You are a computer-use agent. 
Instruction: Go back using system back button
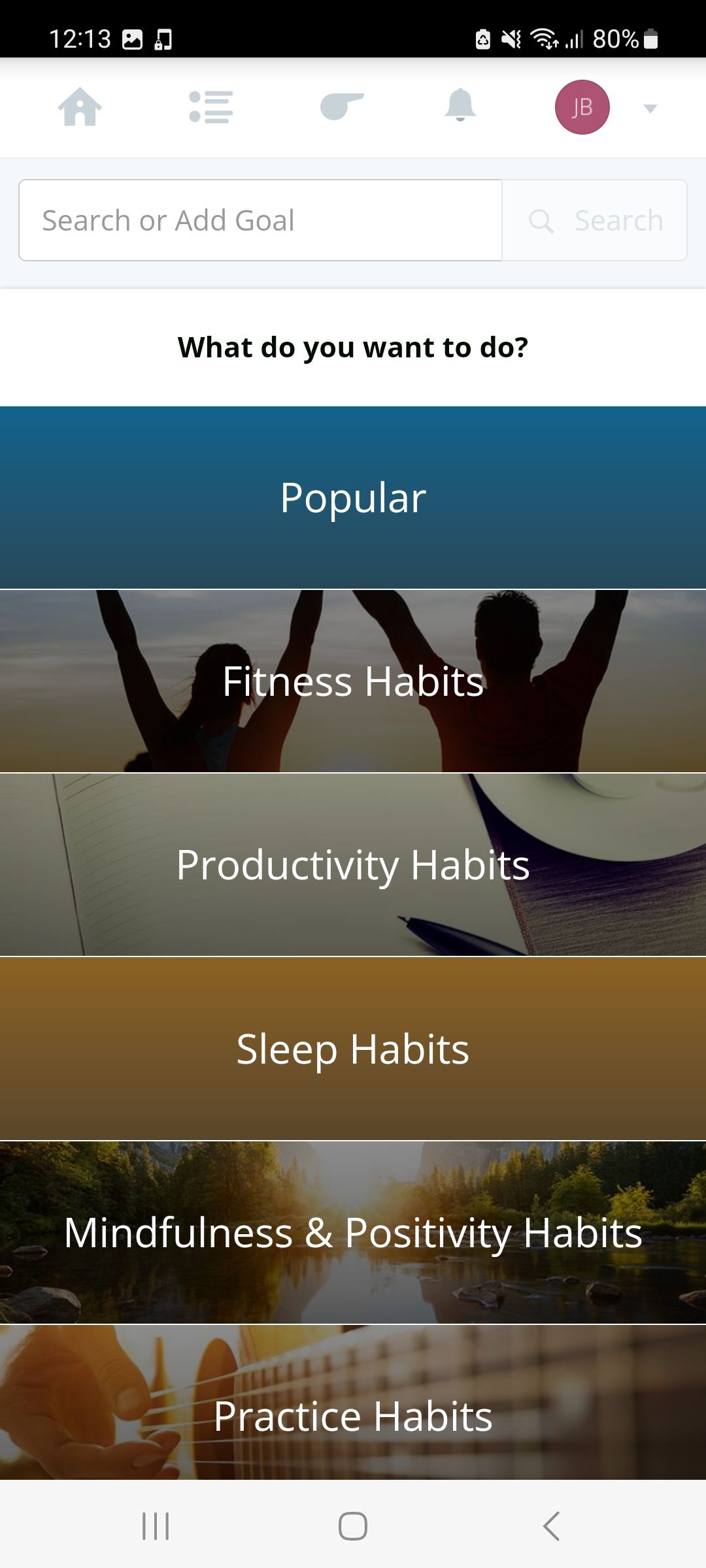pos(551,1526)
